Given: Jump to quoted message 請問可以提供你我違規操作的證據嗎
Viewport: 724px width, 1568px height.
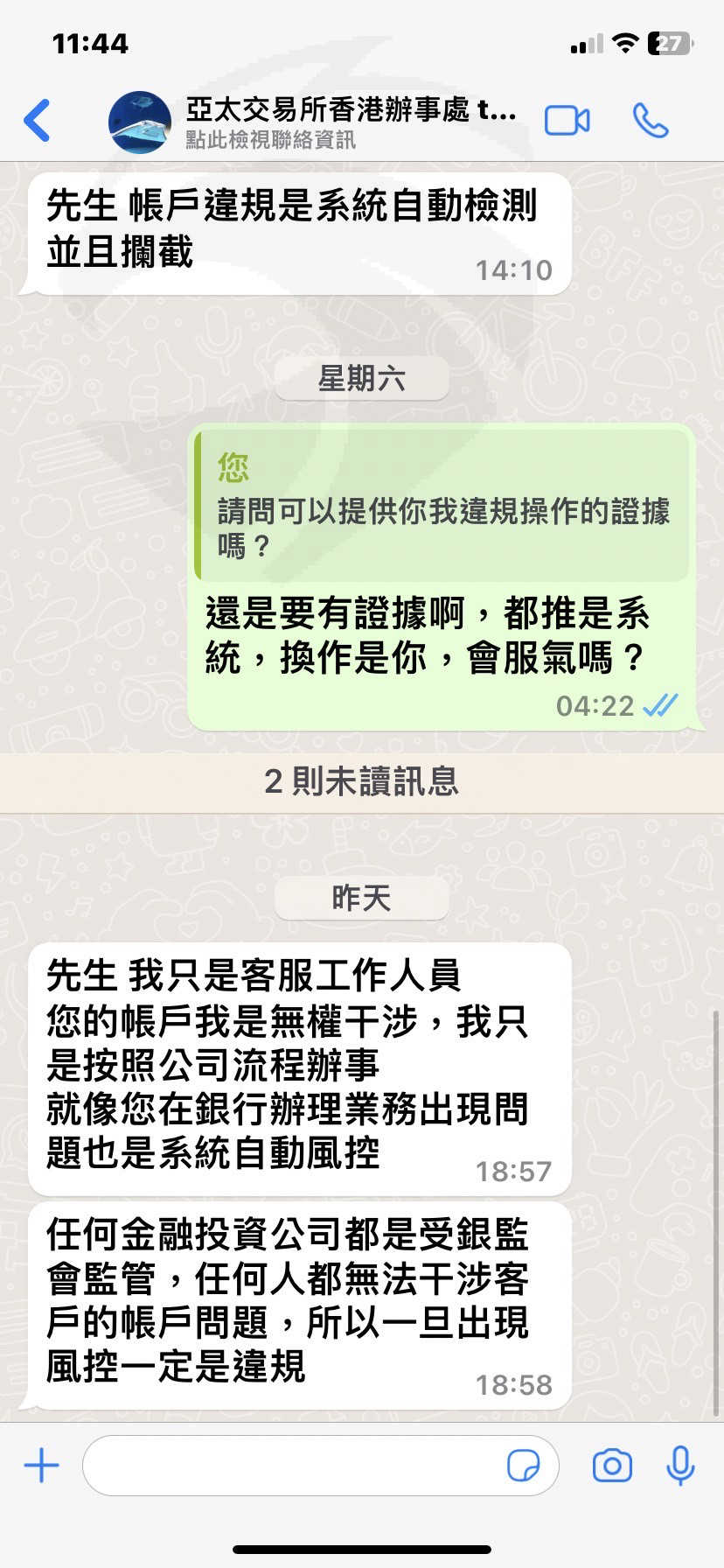Looking at the screenshot, I should [x=442, y=505].
